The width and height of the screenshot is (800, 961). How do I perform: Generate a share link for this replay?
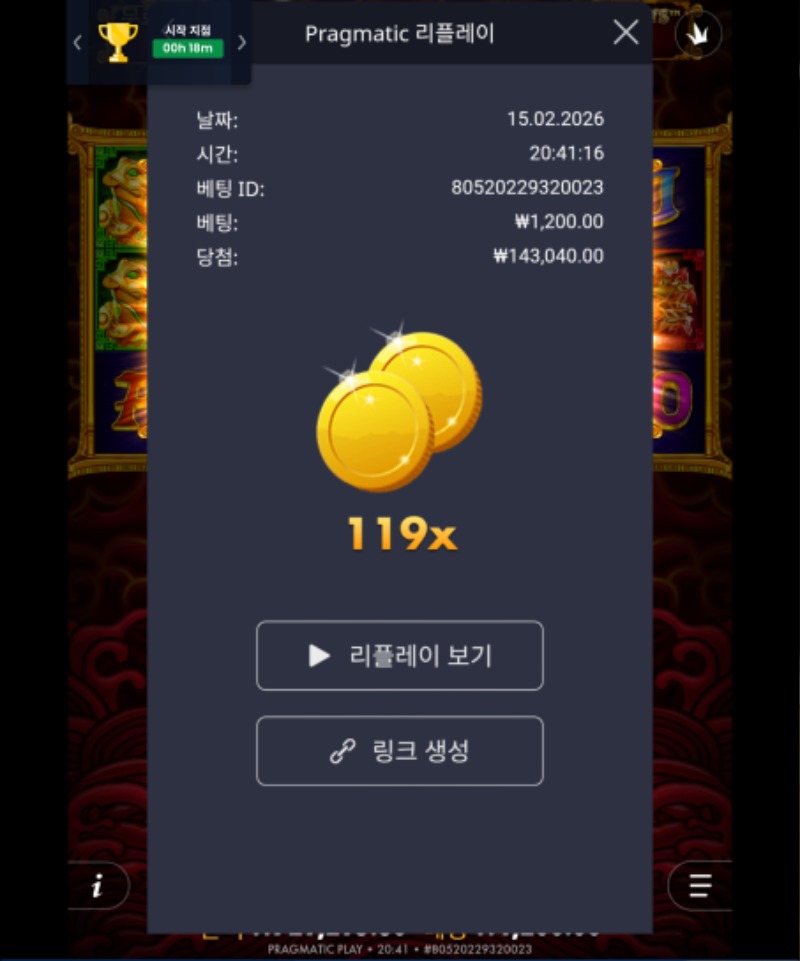400,751
